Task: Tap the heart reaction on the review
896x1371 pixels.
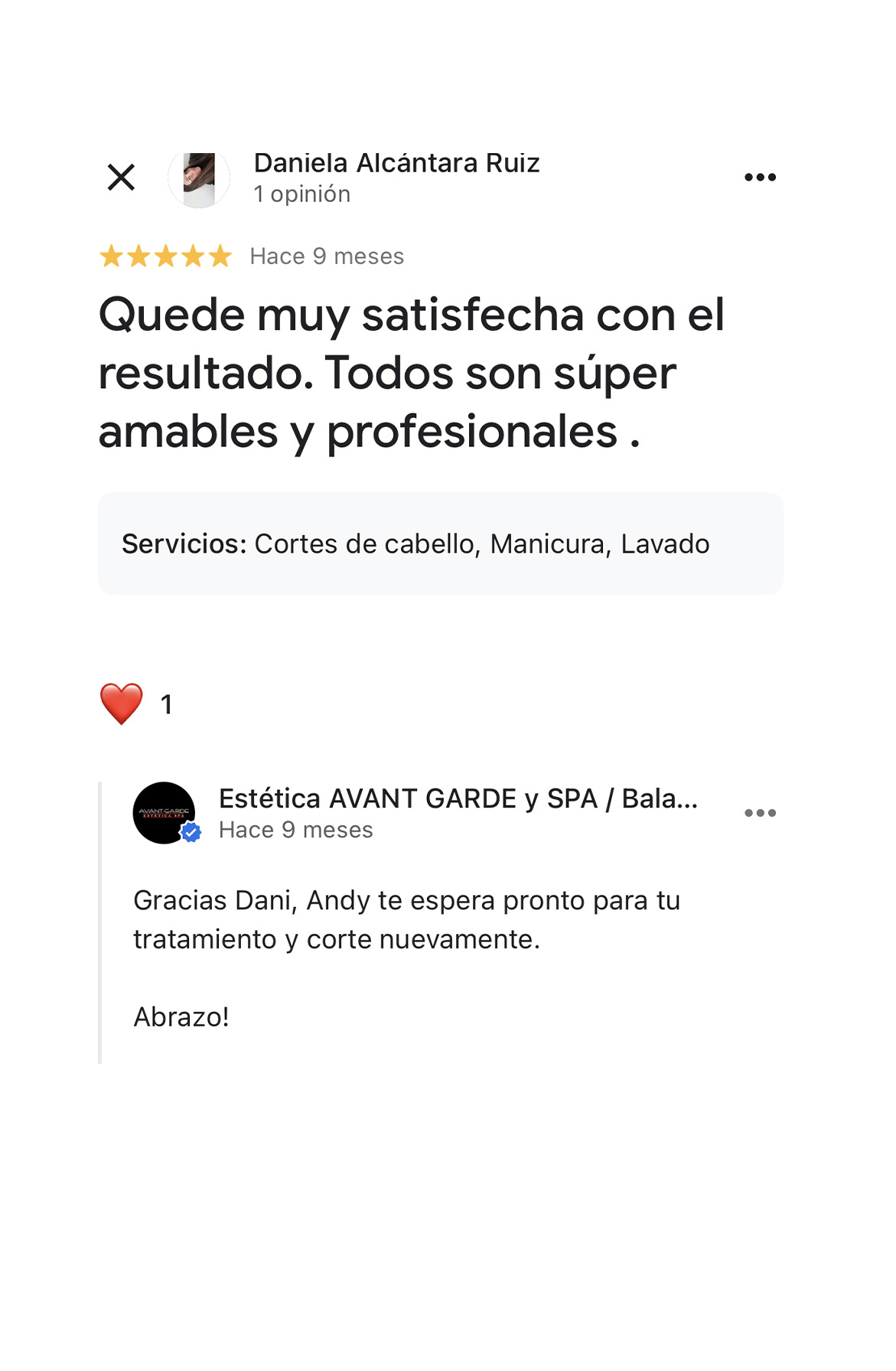Action: [x=122, y=703]
